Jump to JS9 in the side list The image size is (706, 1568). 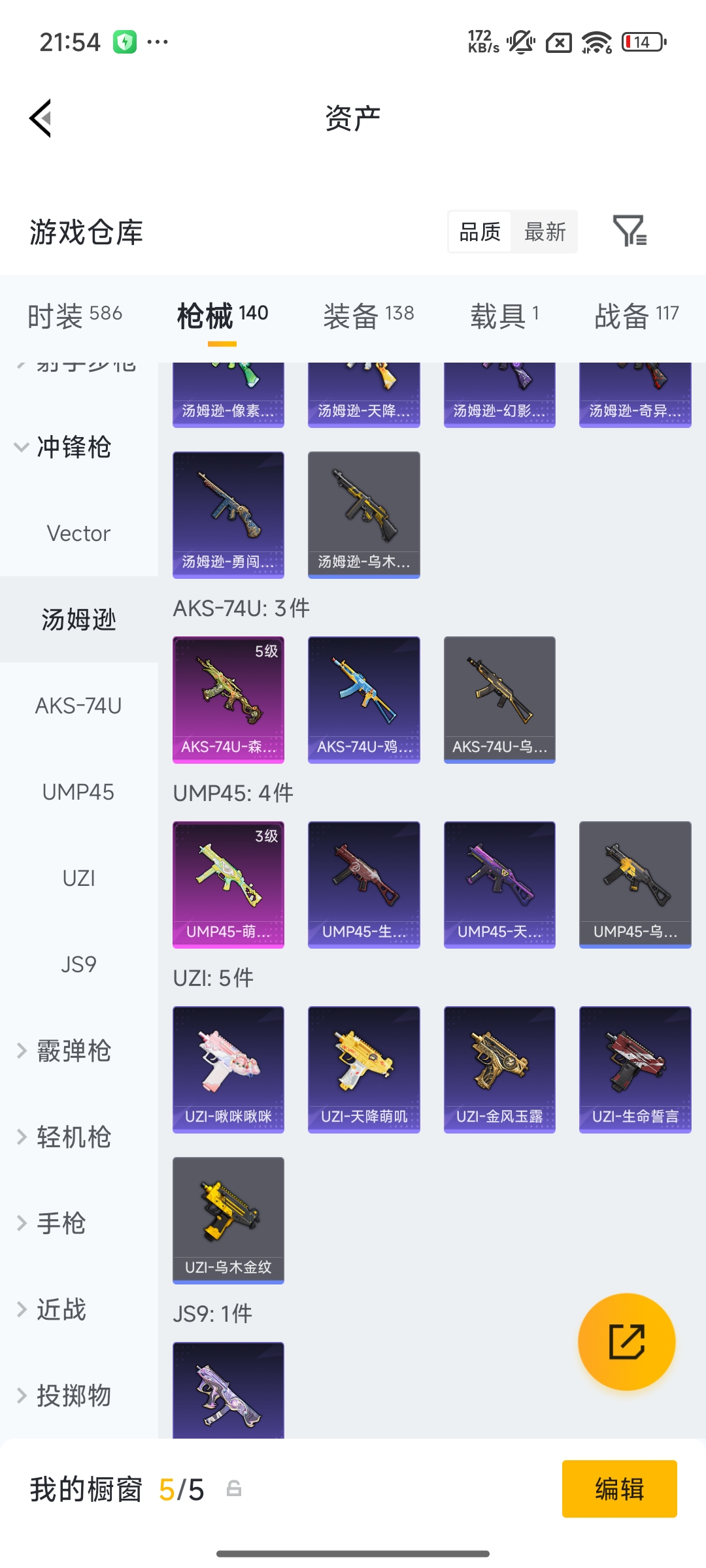click(x=78, y=965)
